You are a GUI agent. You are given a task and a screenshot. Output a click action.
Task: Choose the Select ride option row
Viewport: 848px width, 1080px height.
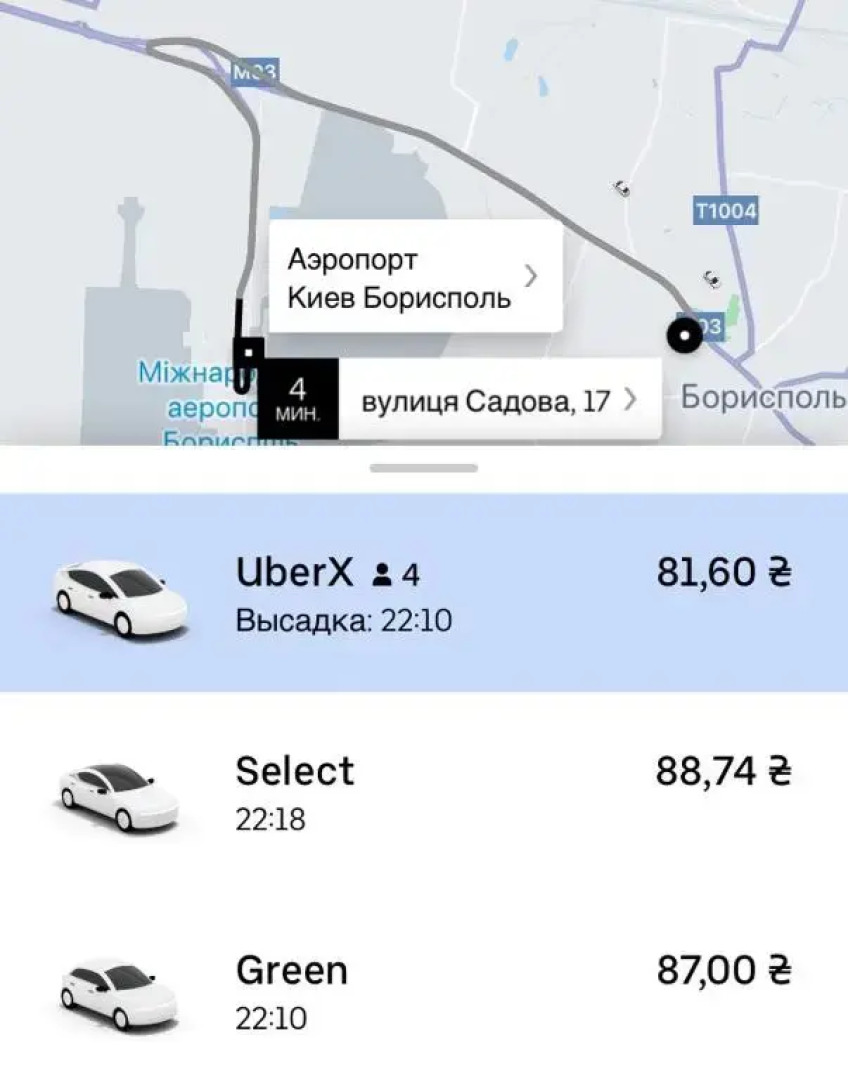point(424,790)
